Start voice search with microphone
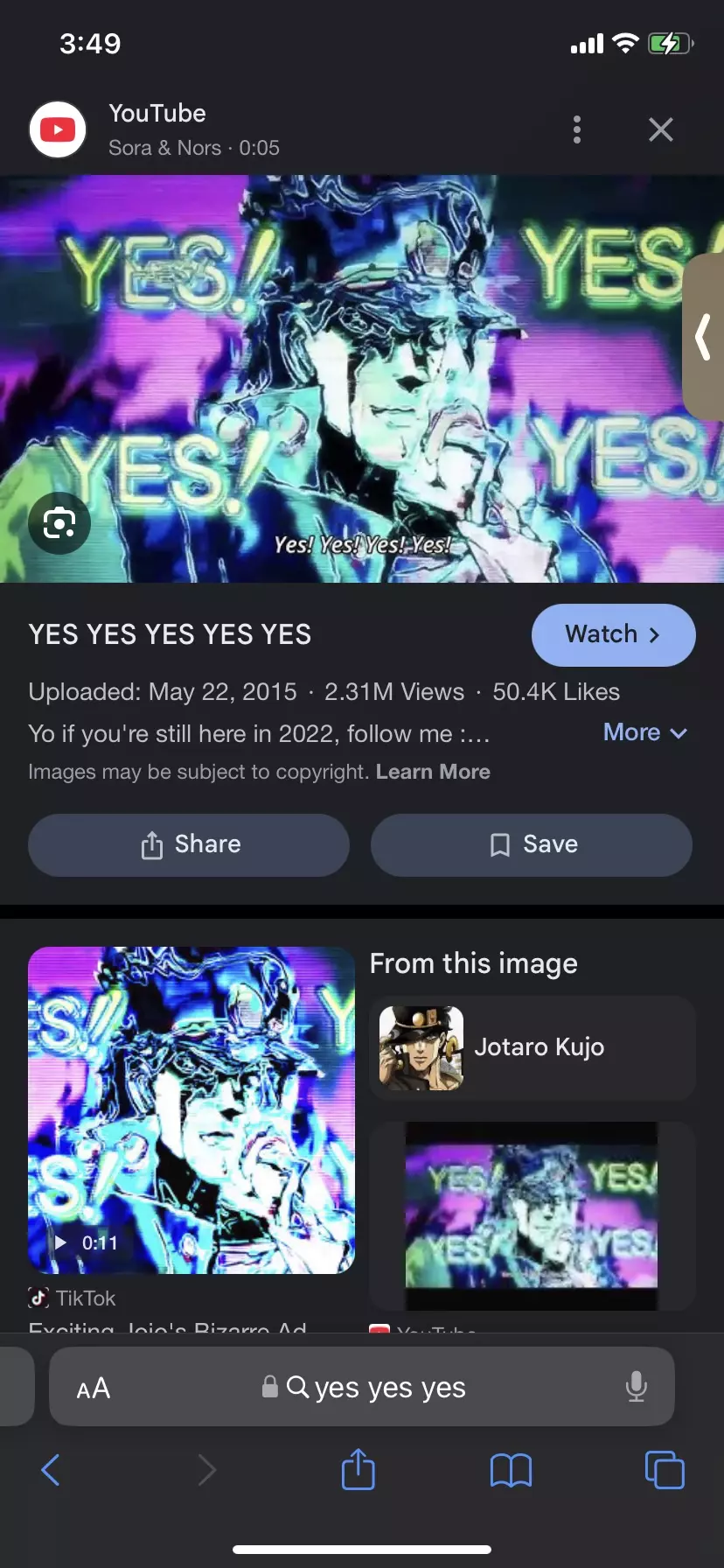The height and width of the screenshot is (1568, 724). [637, 1387]
